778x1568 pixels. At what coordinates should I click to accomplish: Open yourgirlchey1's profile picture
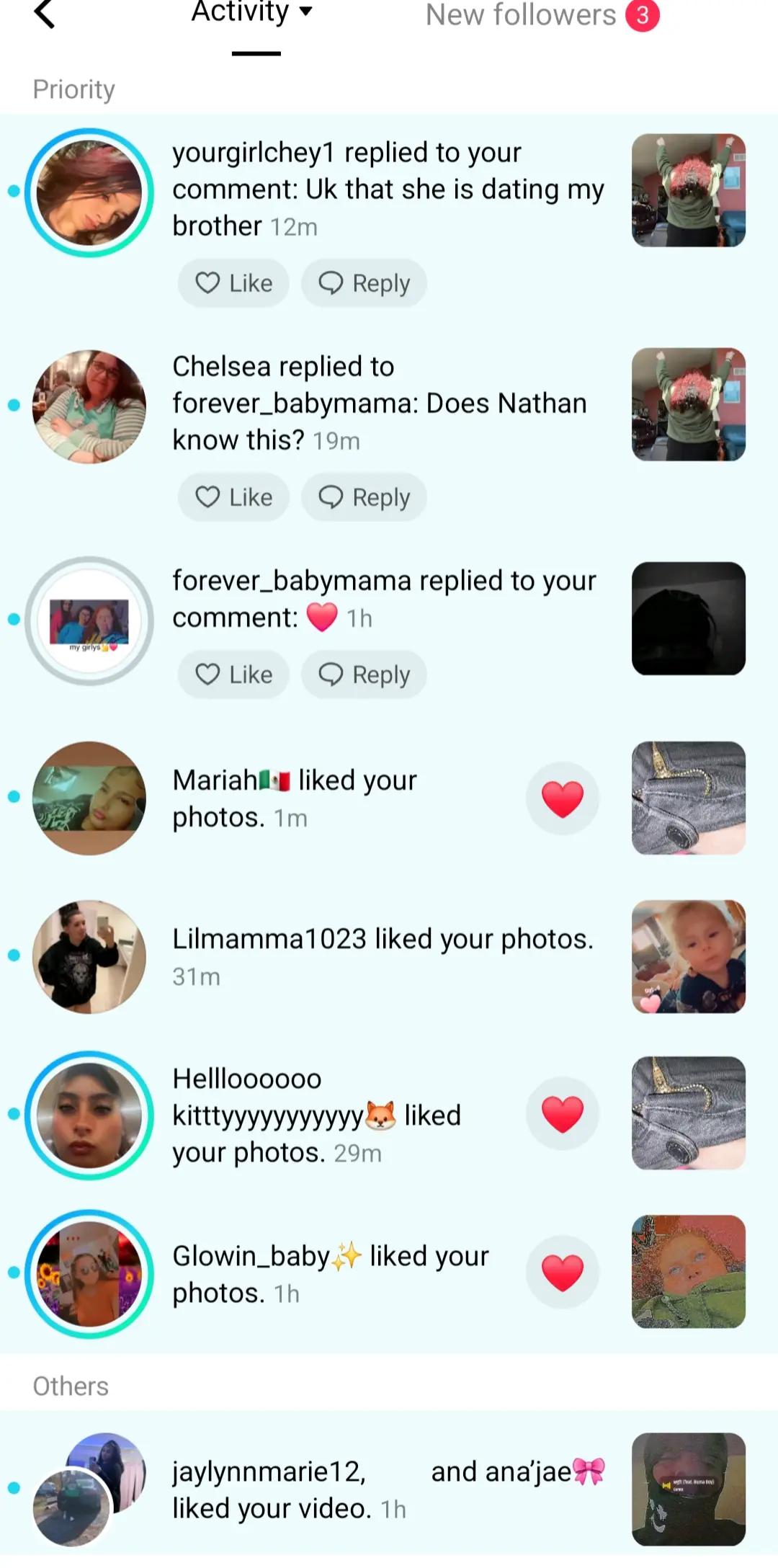pyautogui.click(x=89, y=192)
